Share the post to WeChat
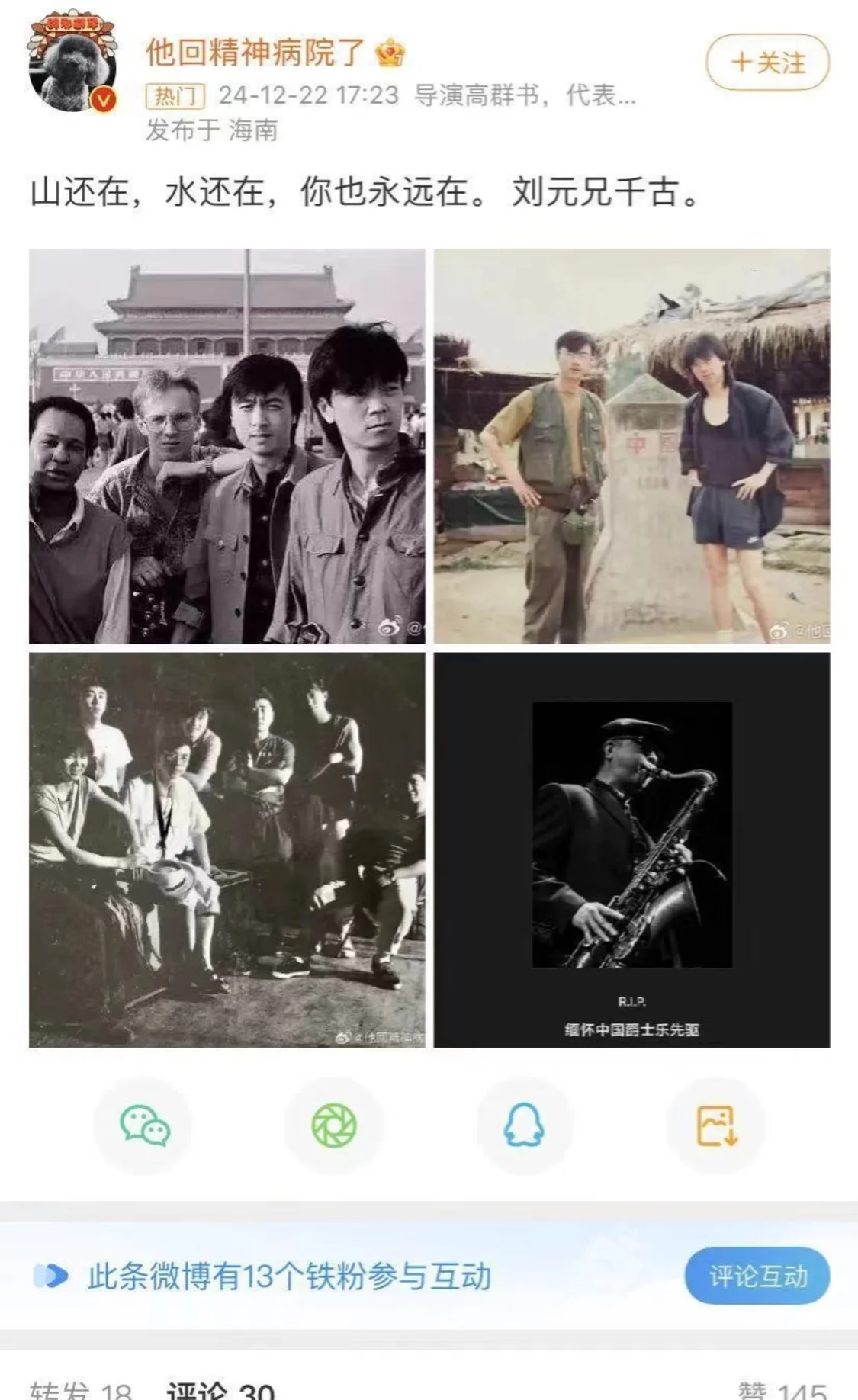Viewport: 858px width, 1400px height. tap(144, 1125)
